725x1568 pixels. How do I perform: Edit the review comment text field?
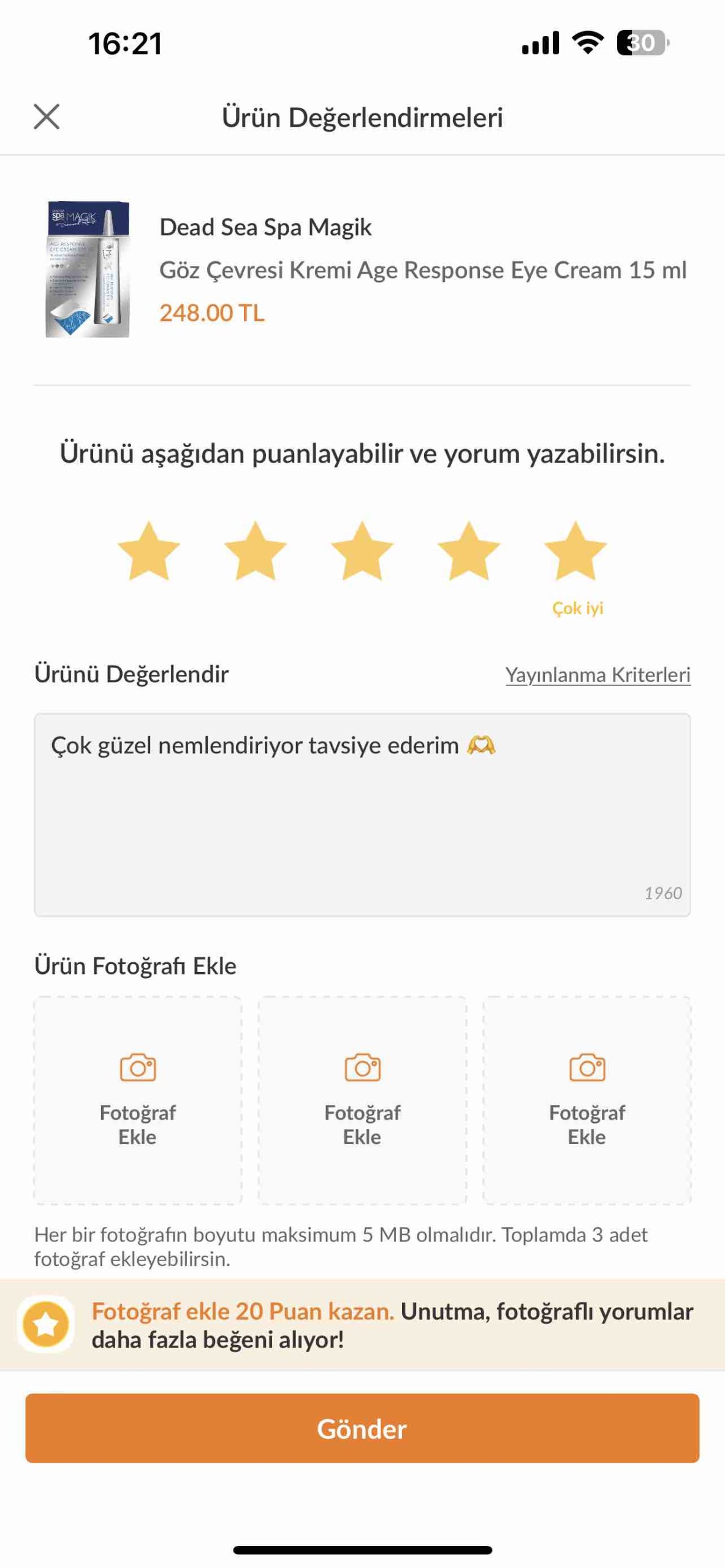click(x=362, y=815)
